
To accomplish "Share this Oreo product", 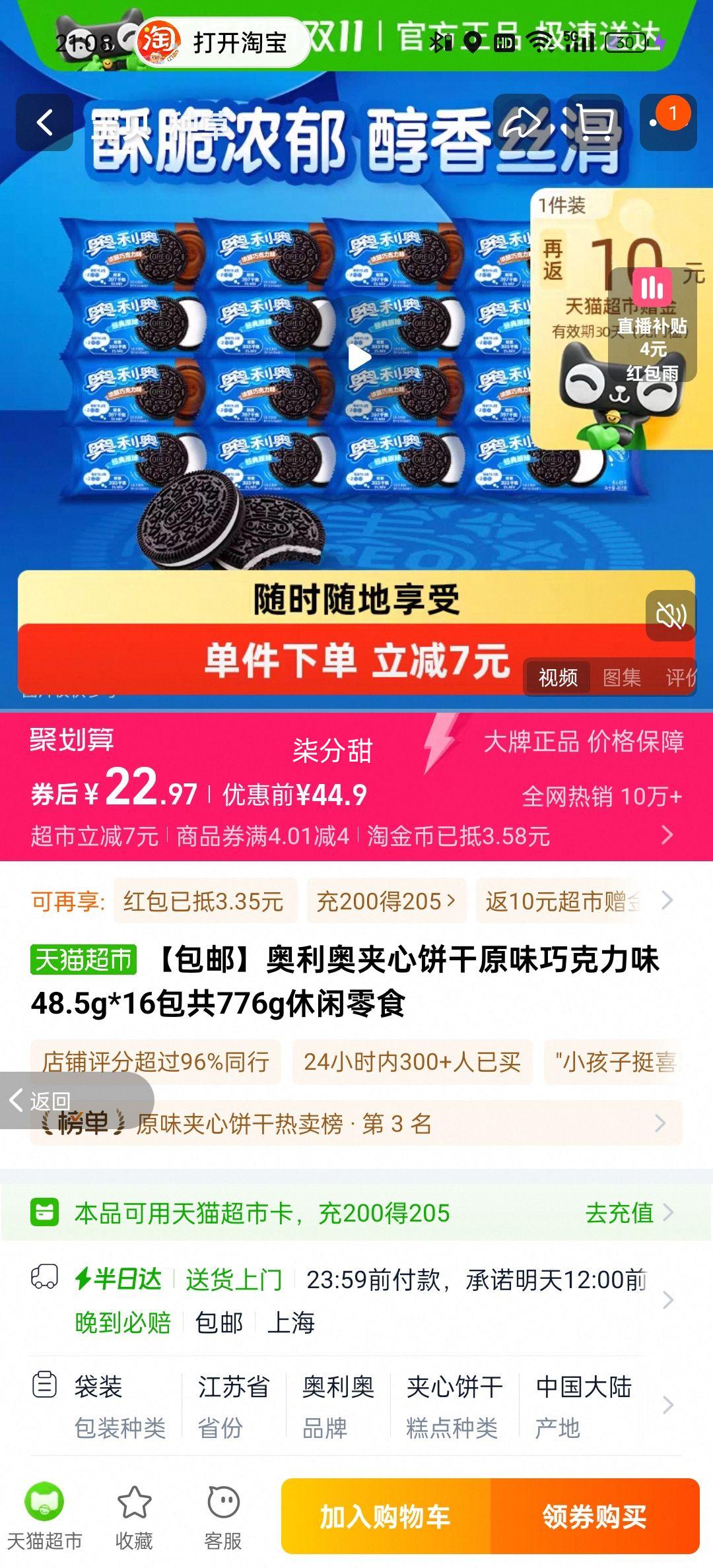I will click(x=522, y=123).
